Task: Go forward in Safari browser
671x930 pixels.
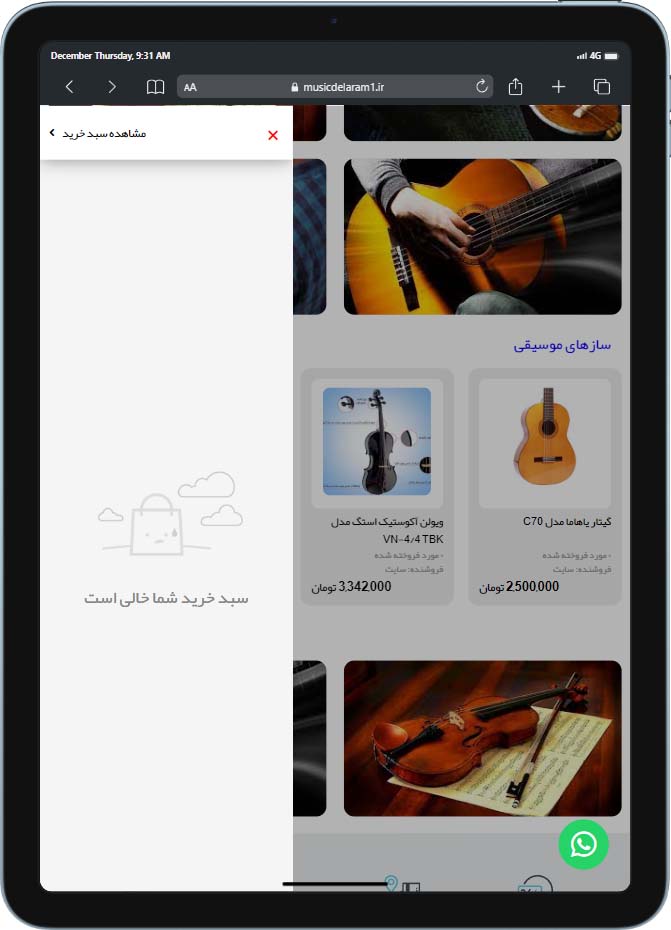Action: 112,87
